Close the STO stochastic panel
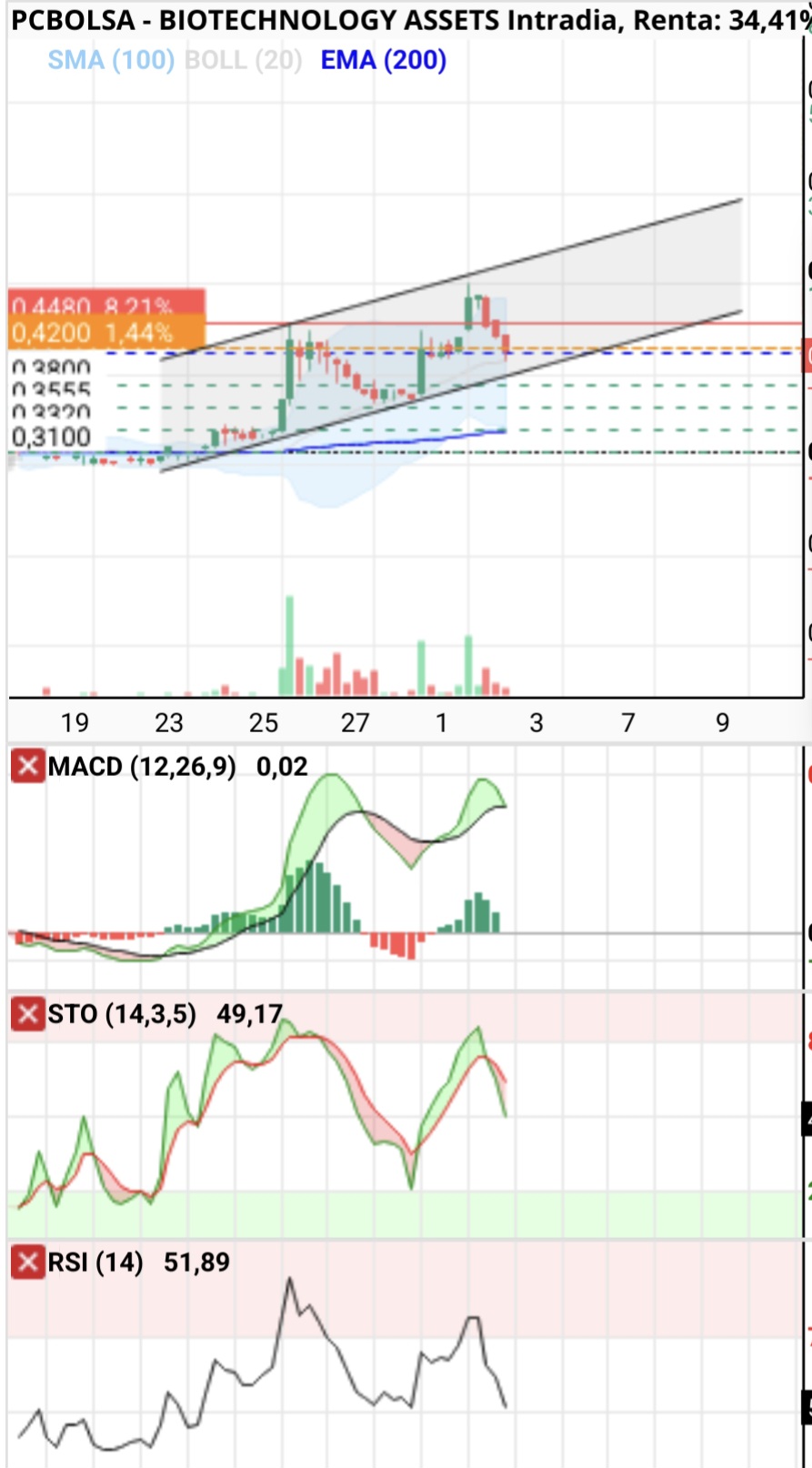Viewport: 812px width, 1468px height. (25, 1014)
